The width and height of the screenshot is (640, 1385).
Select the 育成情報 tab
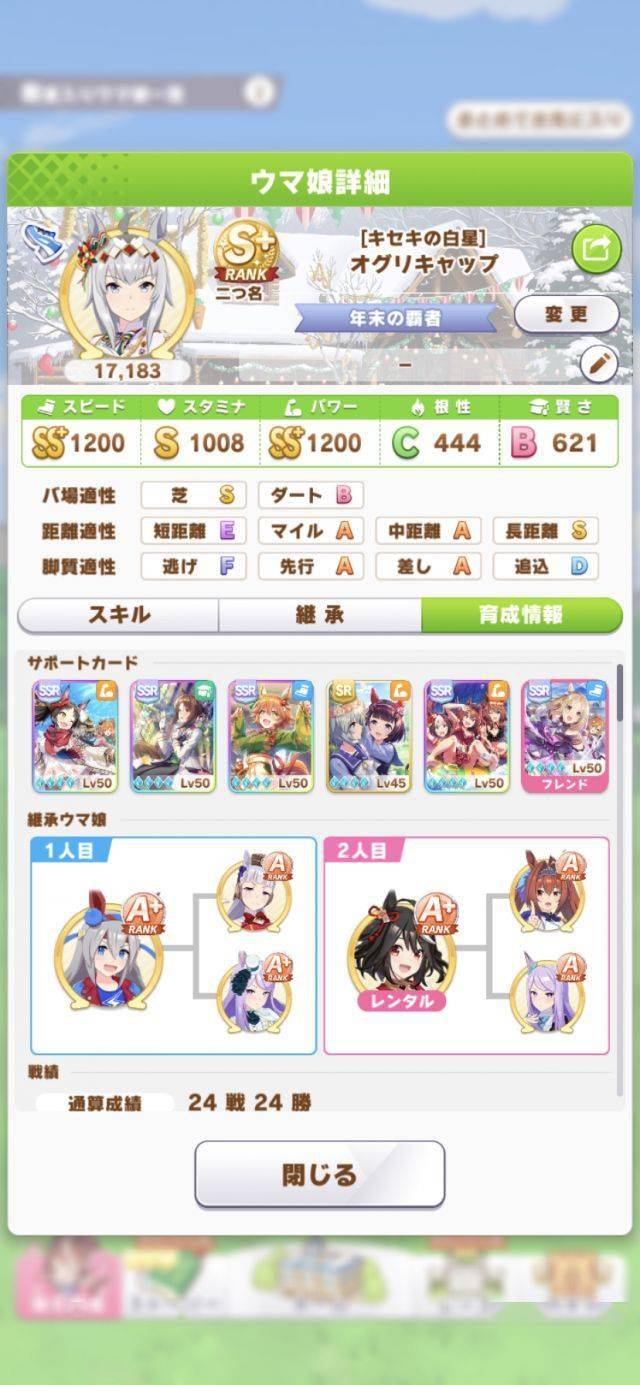point(521,615)
